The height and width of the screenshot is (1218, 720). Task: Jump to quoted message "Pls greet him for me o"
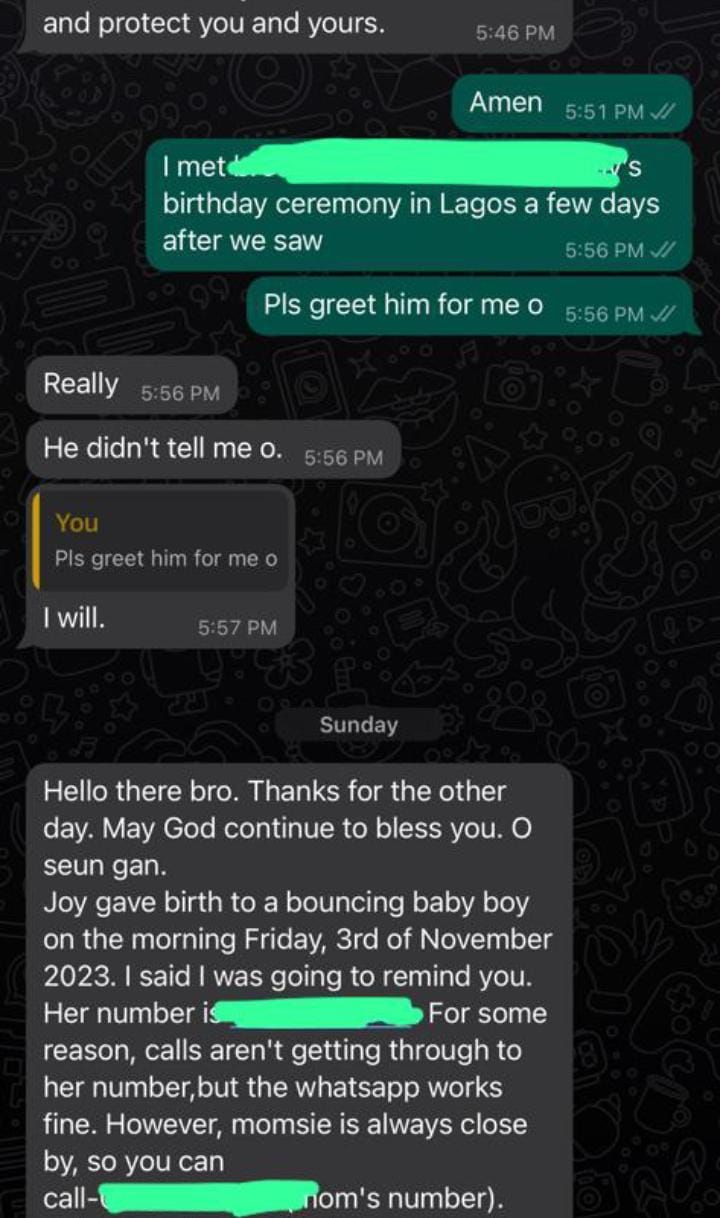(163, 541)
